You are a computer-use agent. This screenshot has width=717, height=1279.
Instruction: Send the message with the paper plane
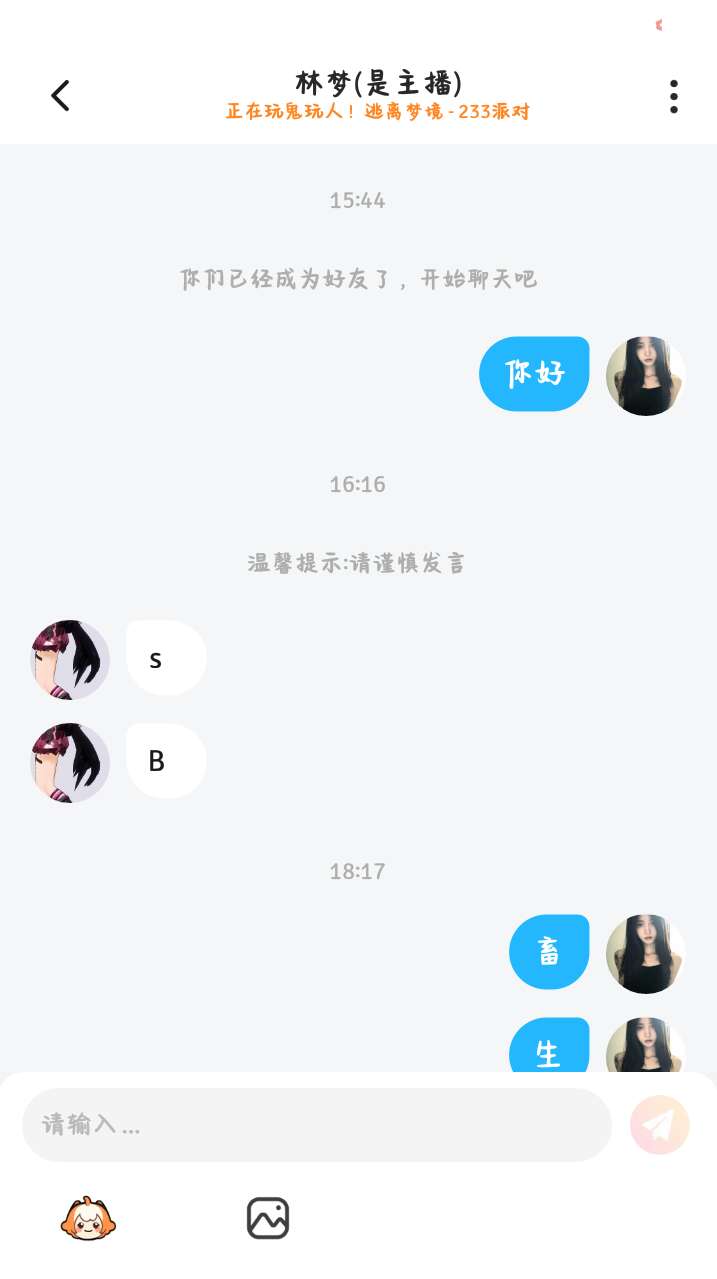659,1125
